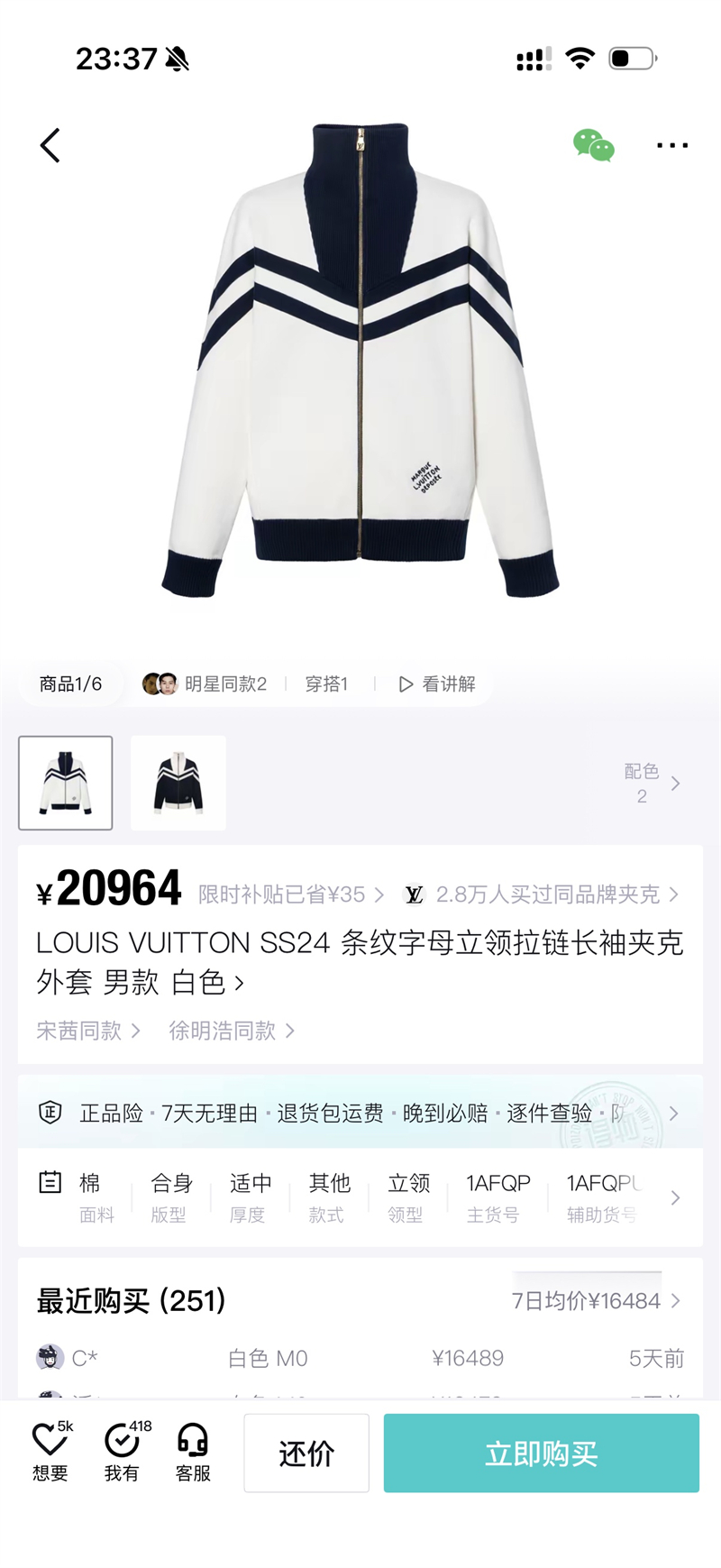Open 徐明浩同款 celebrity items
Image resolution: width=721 pixels, height=1568 pixels.
(232, 1031)
